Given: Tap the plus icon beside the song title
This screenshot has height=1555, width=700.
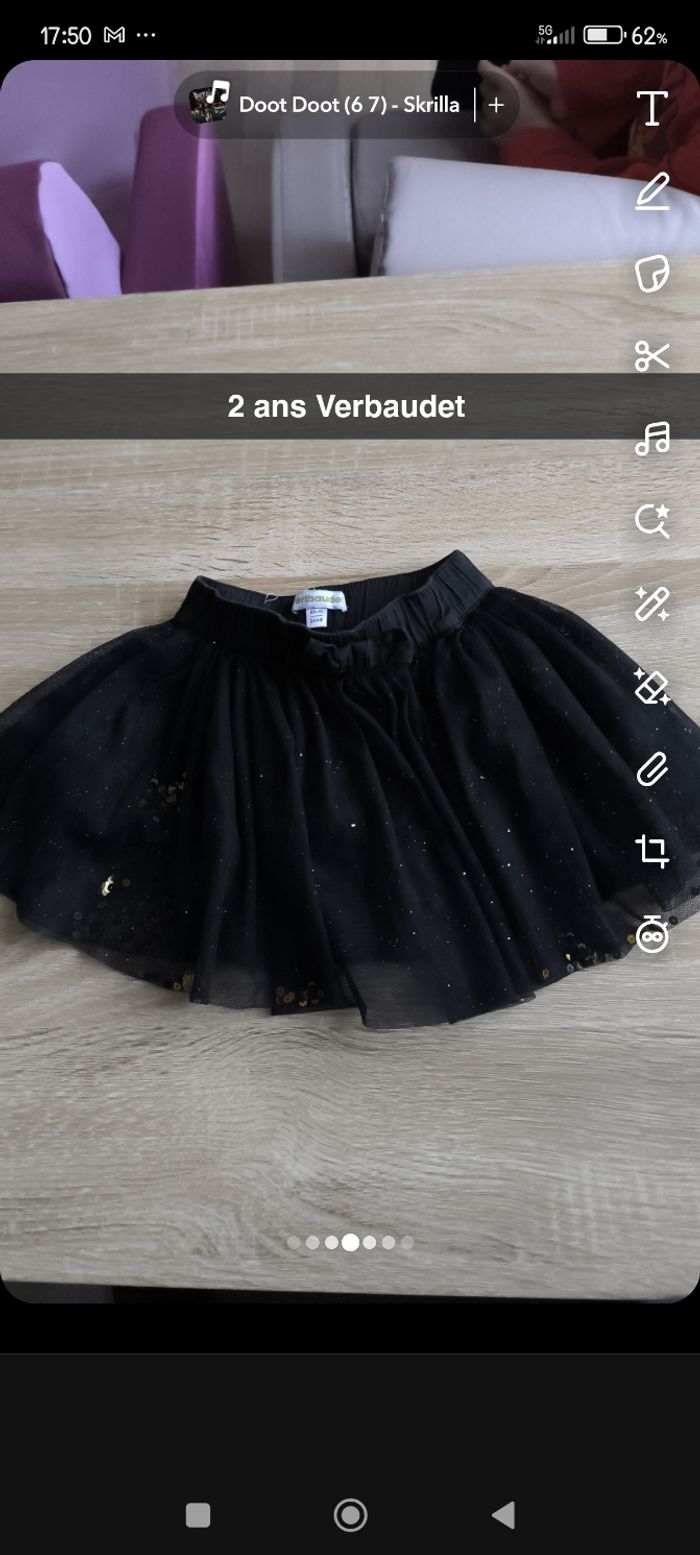Looking at the screenshot, I should click(496, 104).
